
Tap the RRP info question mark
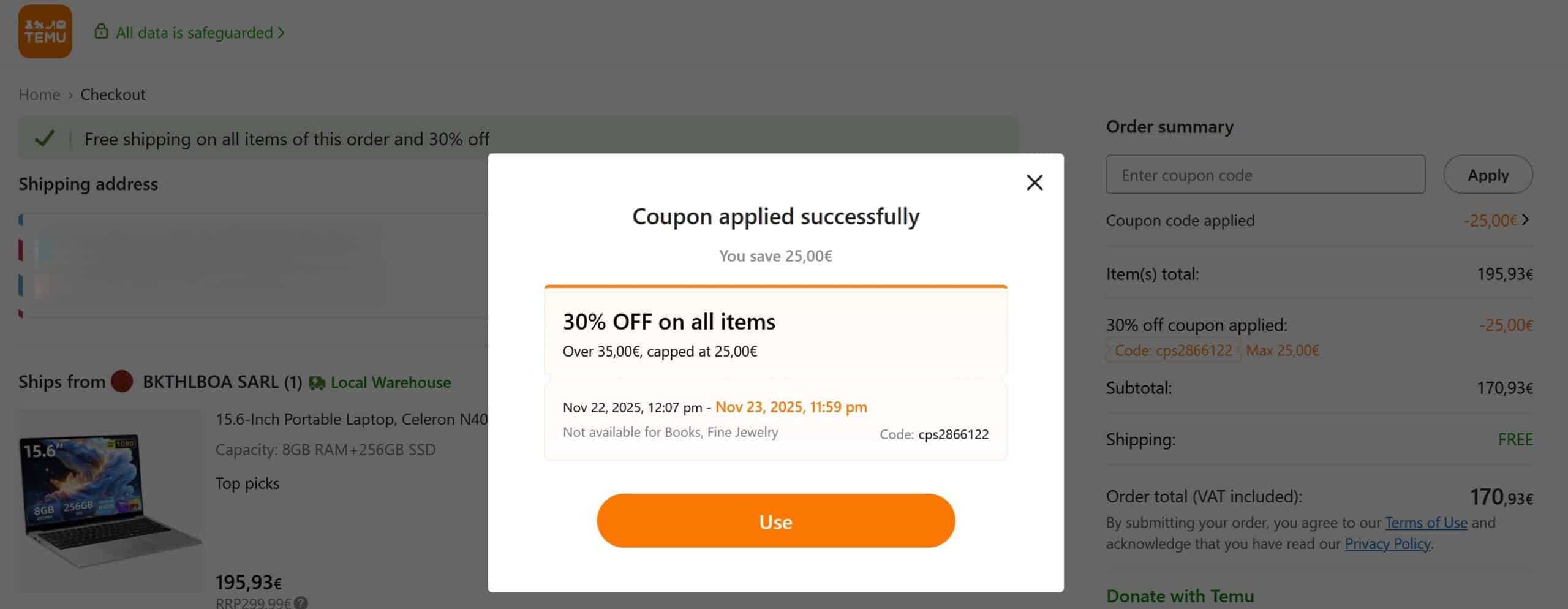click(x=301, y=603)
